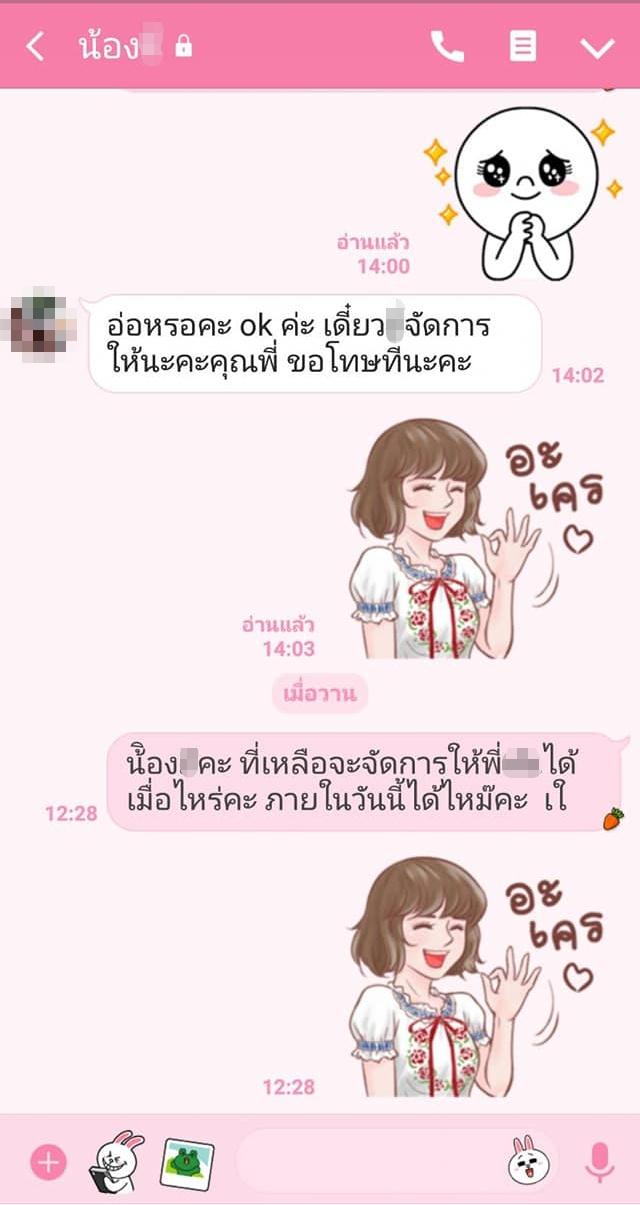Start a voice call with this contact
This screenshot has height=1205, width=640.
[447, 46]
